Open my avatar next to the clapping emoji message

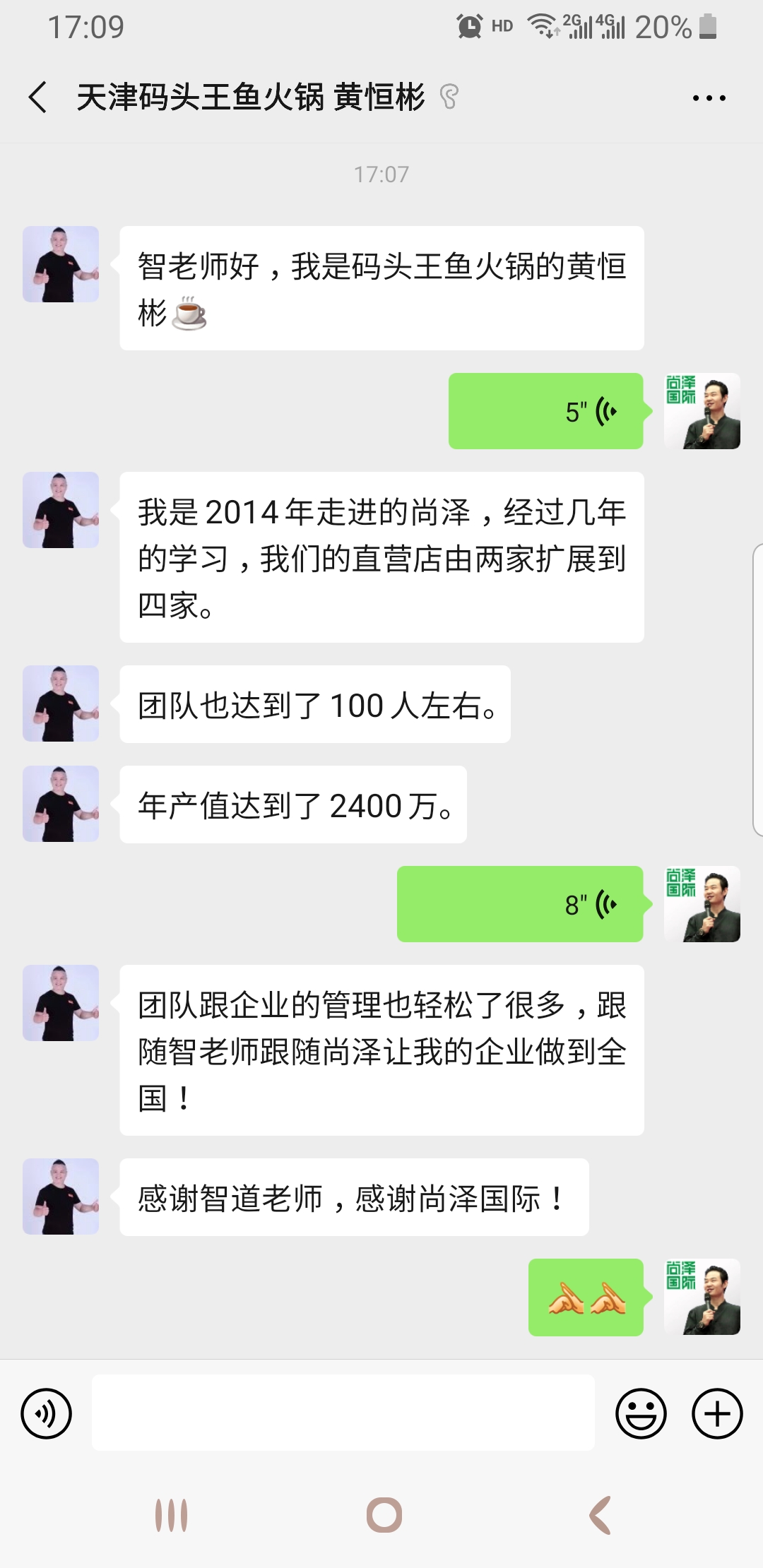[x=702, y=1297]
